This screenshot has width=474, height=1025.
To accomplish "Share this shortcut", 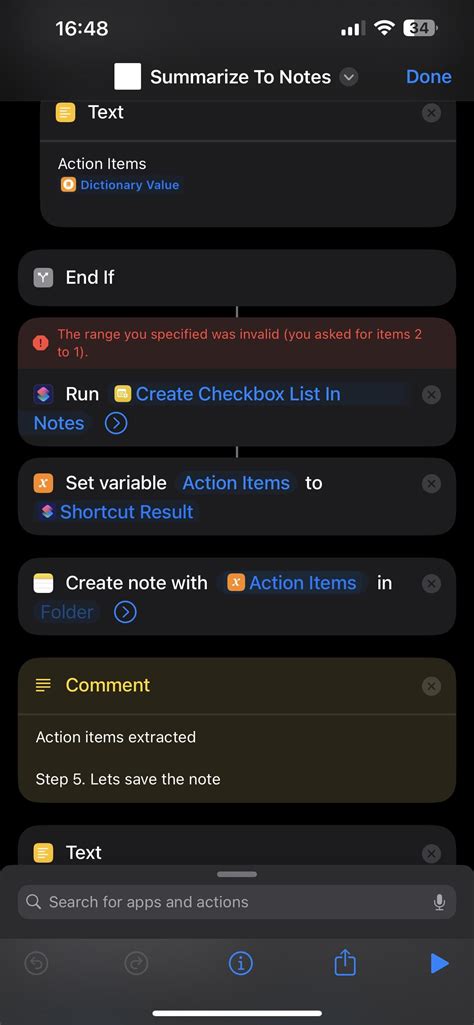I will point(345,963).
